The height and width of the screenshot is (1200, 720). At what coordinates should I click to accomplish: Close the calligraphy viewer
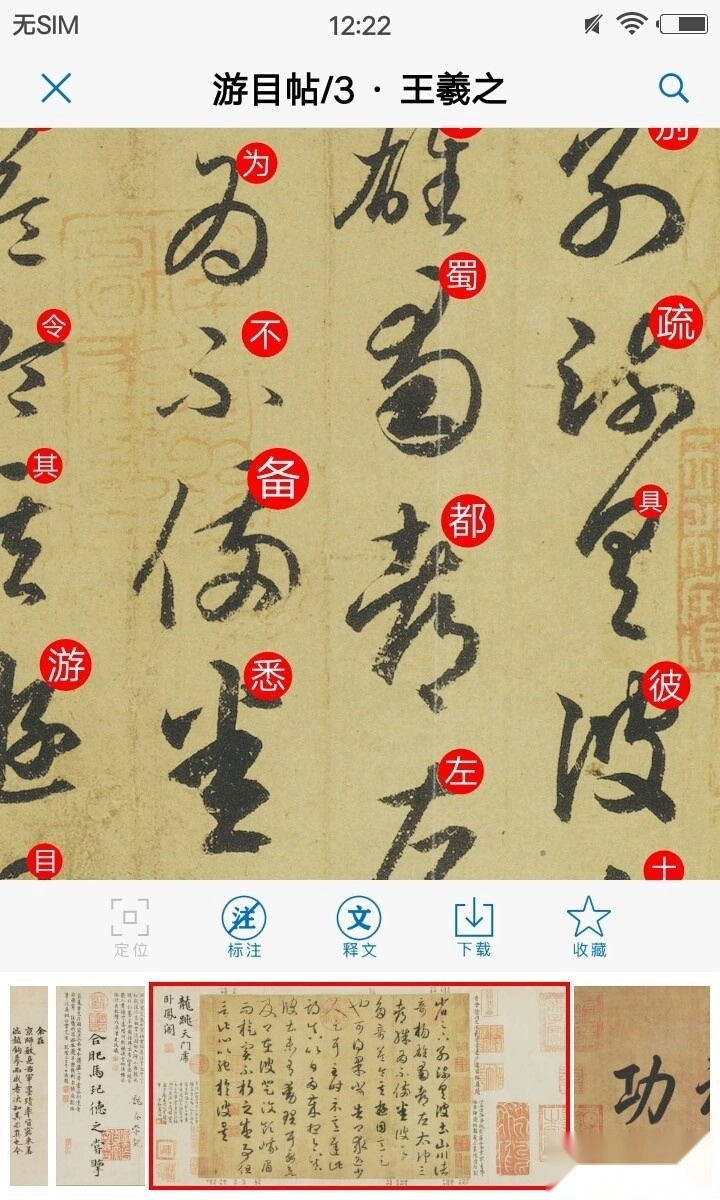tap(56, 89)
